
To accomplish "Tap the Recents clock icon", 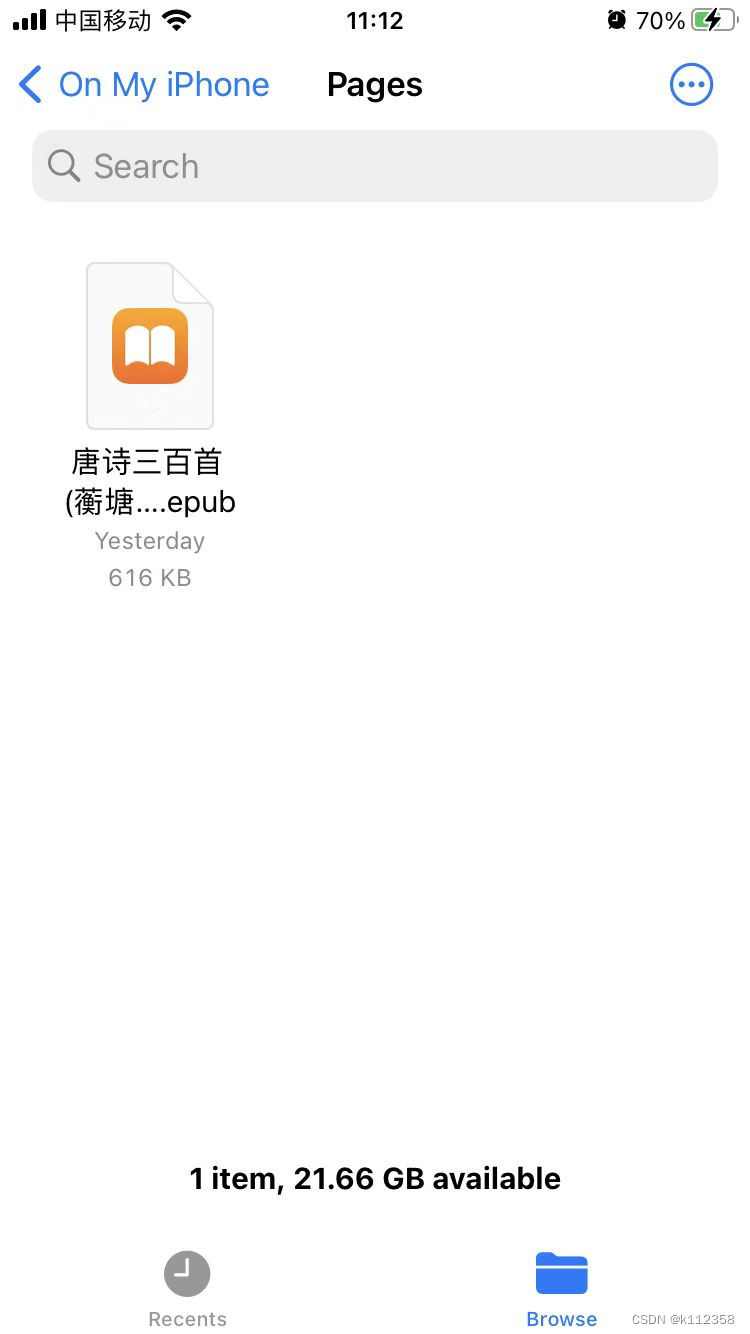I will (187, 1273).
